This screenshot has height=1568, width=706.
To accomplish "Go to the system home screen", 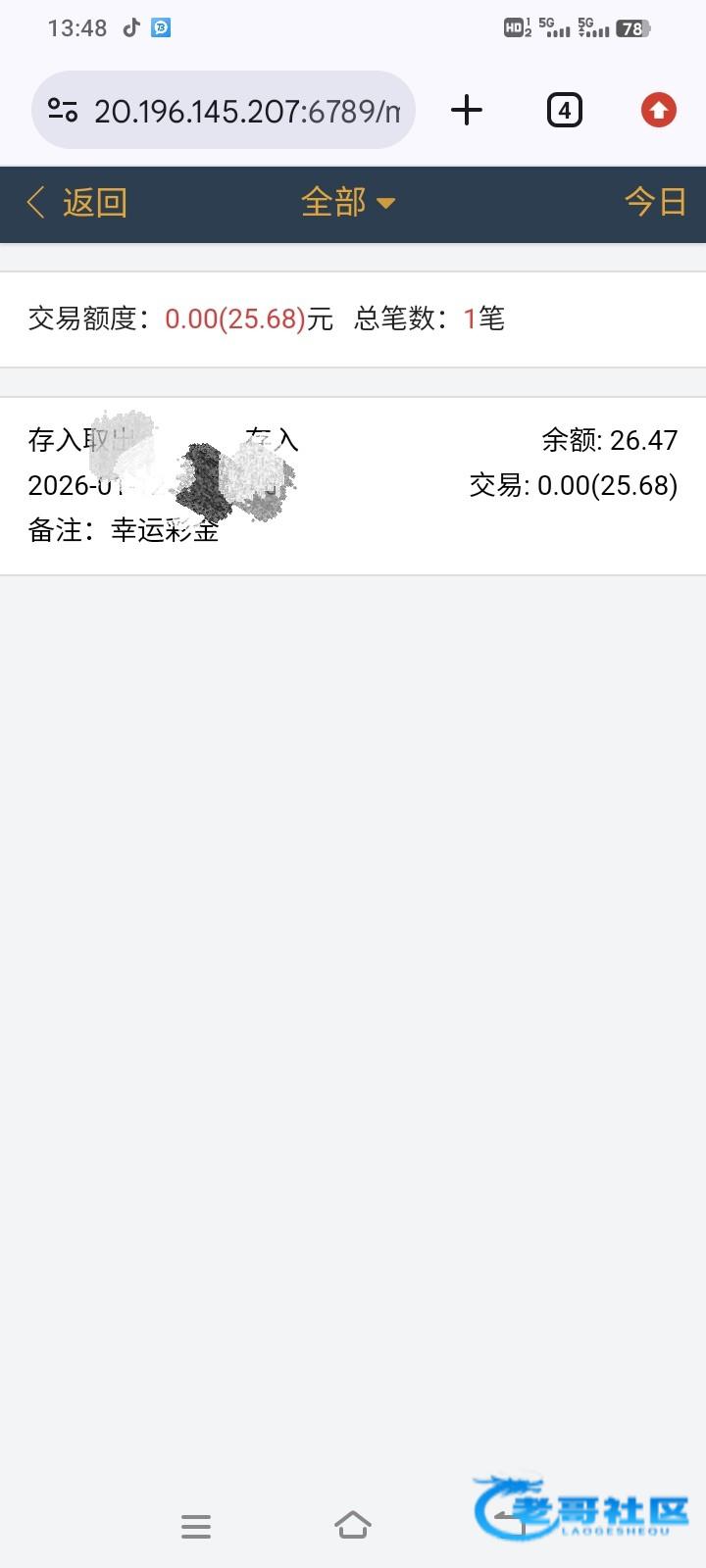I will tap(353, 1525).
